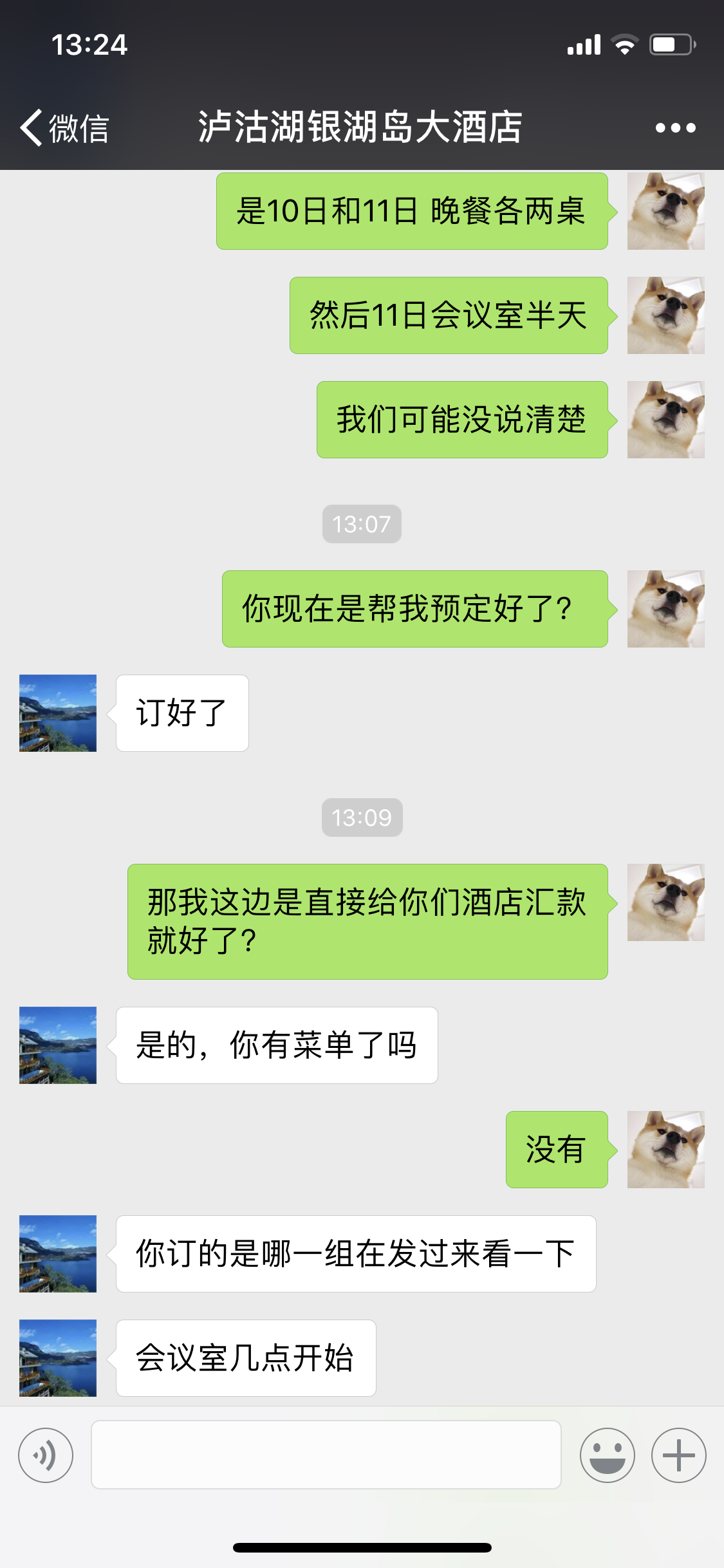Go back to the 微信 chat list

[x=64, y=127]
